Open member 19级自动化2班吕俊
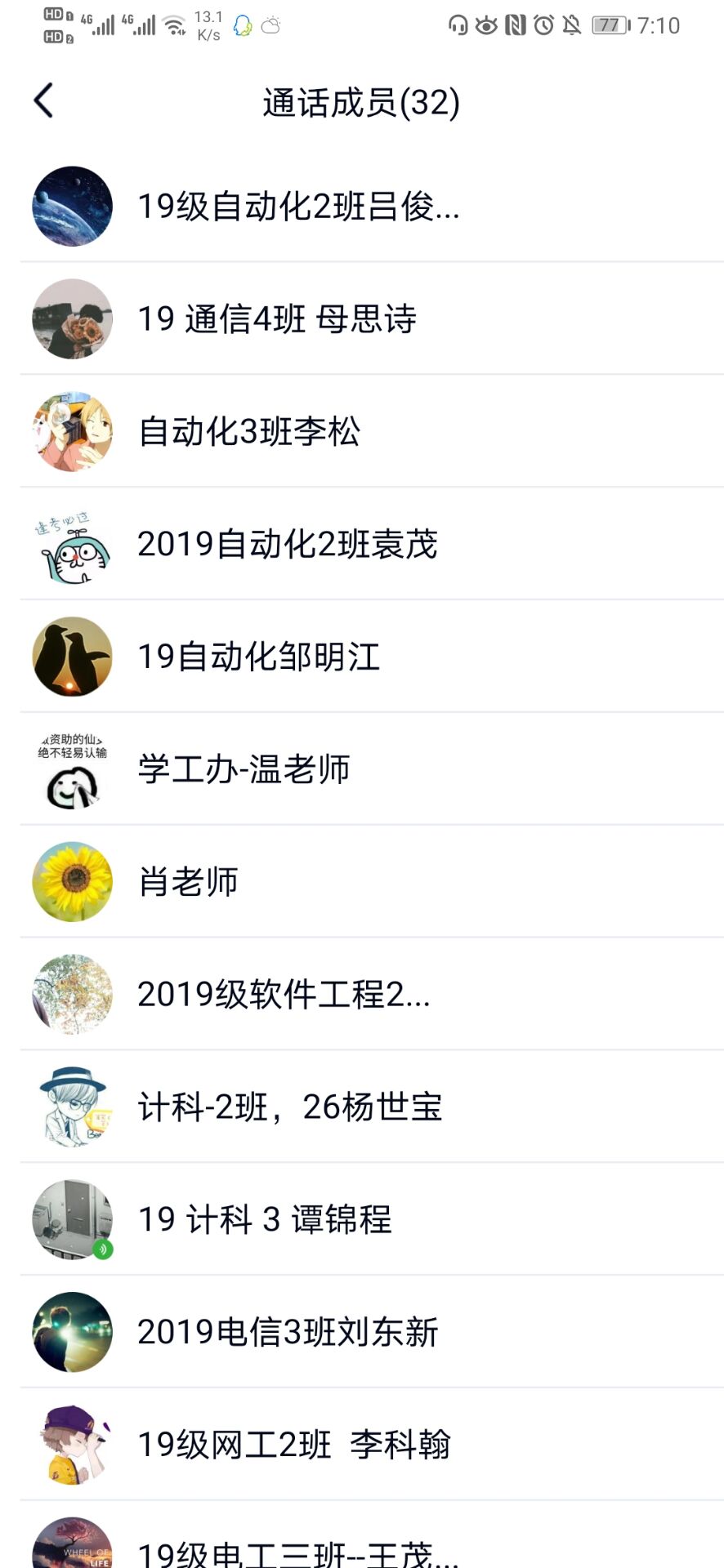The width and height of the screenshot is (724, 1568). 298,207
